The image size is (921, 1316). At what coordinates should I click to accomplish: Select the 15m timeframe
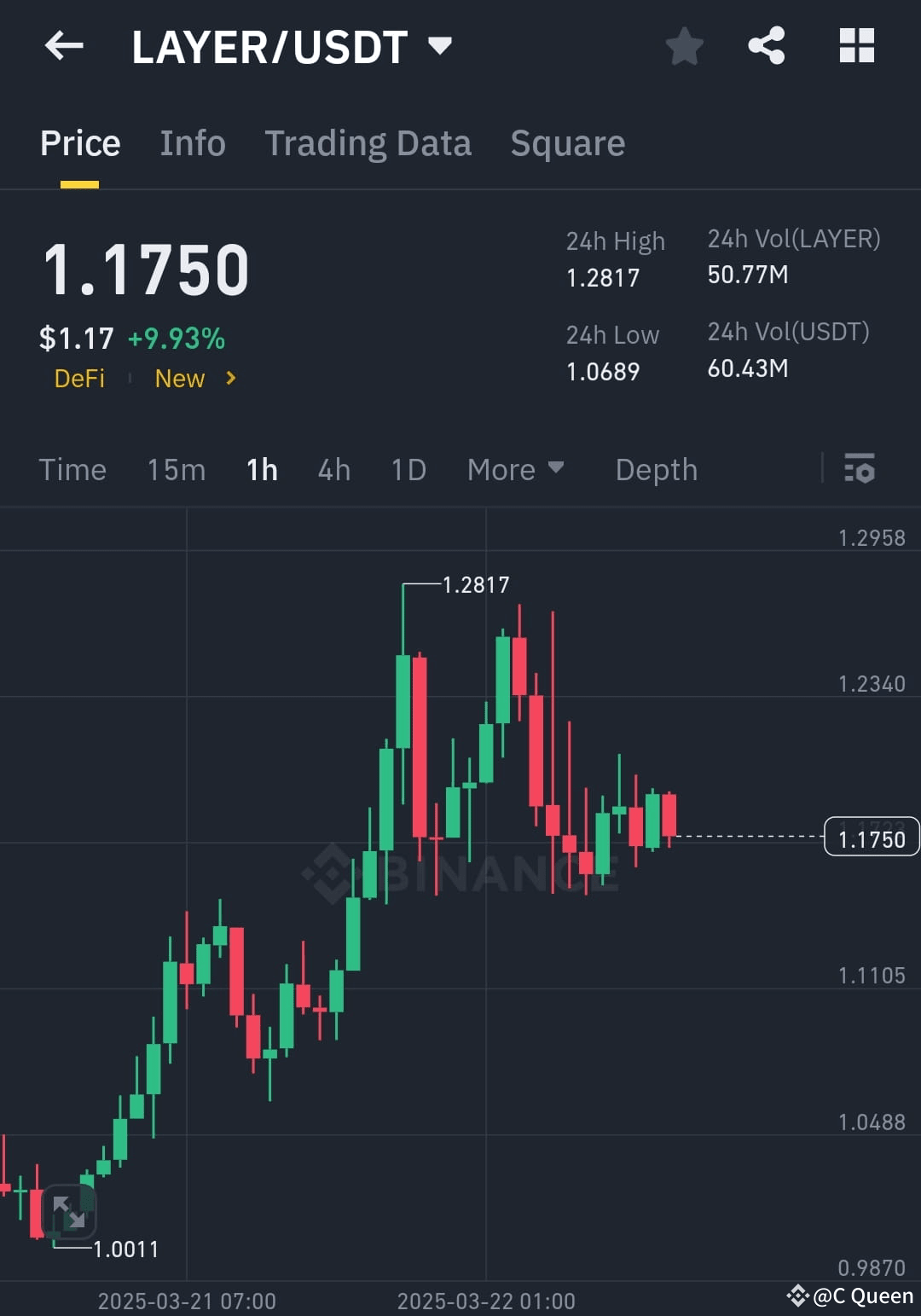tap(176, 469)
